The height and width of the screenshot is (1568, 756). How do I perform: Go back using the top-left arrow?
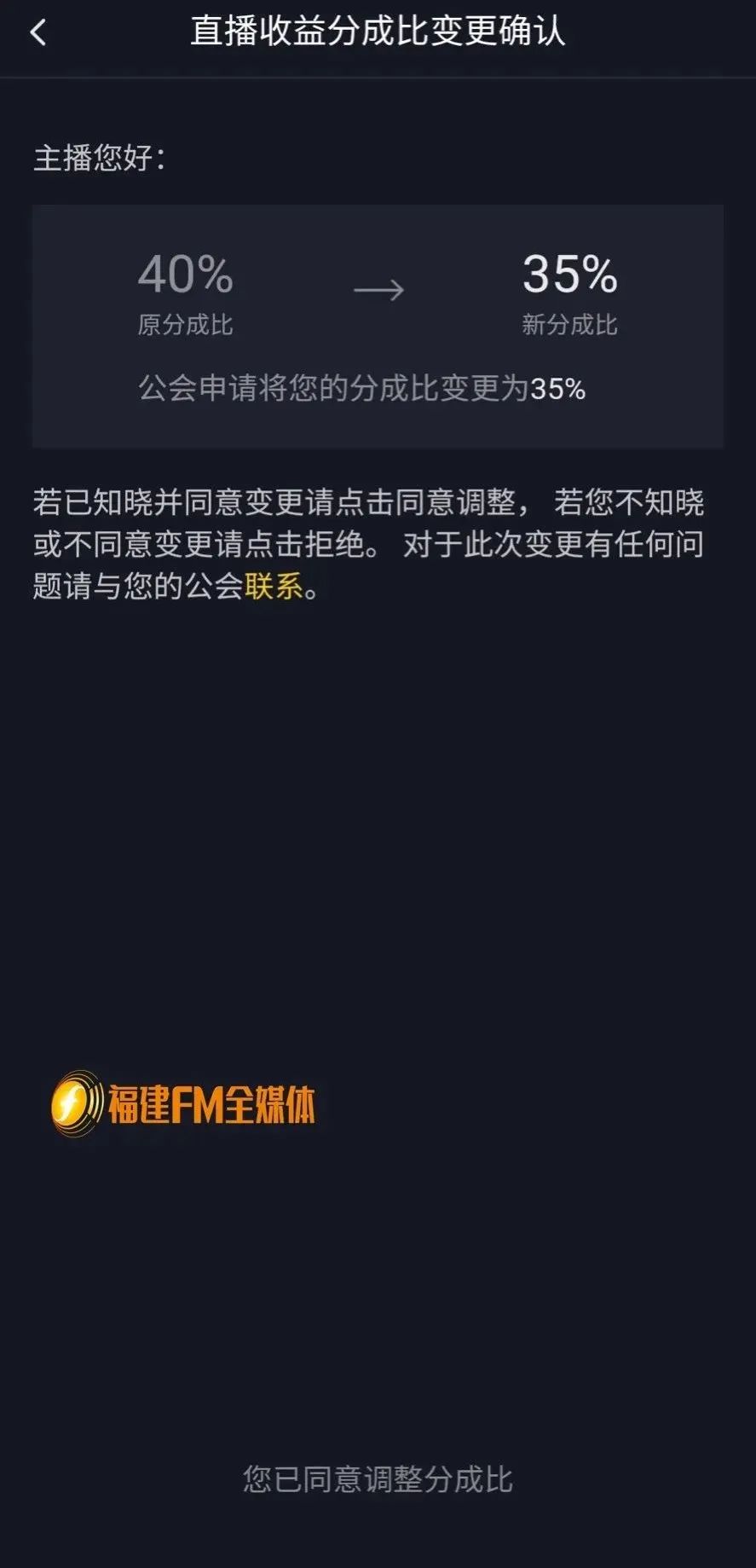click(38, 32)
